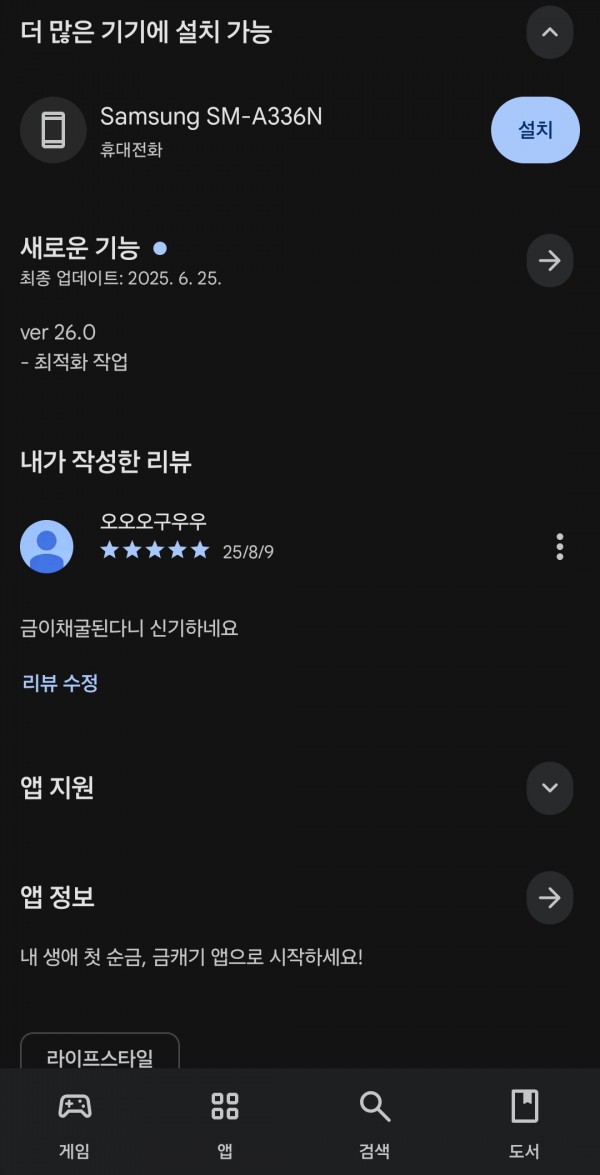The image size is (600, 1175).
Task: Collapse the 더 많은 기기에 설치 가능 section
Action: [550, 32]
